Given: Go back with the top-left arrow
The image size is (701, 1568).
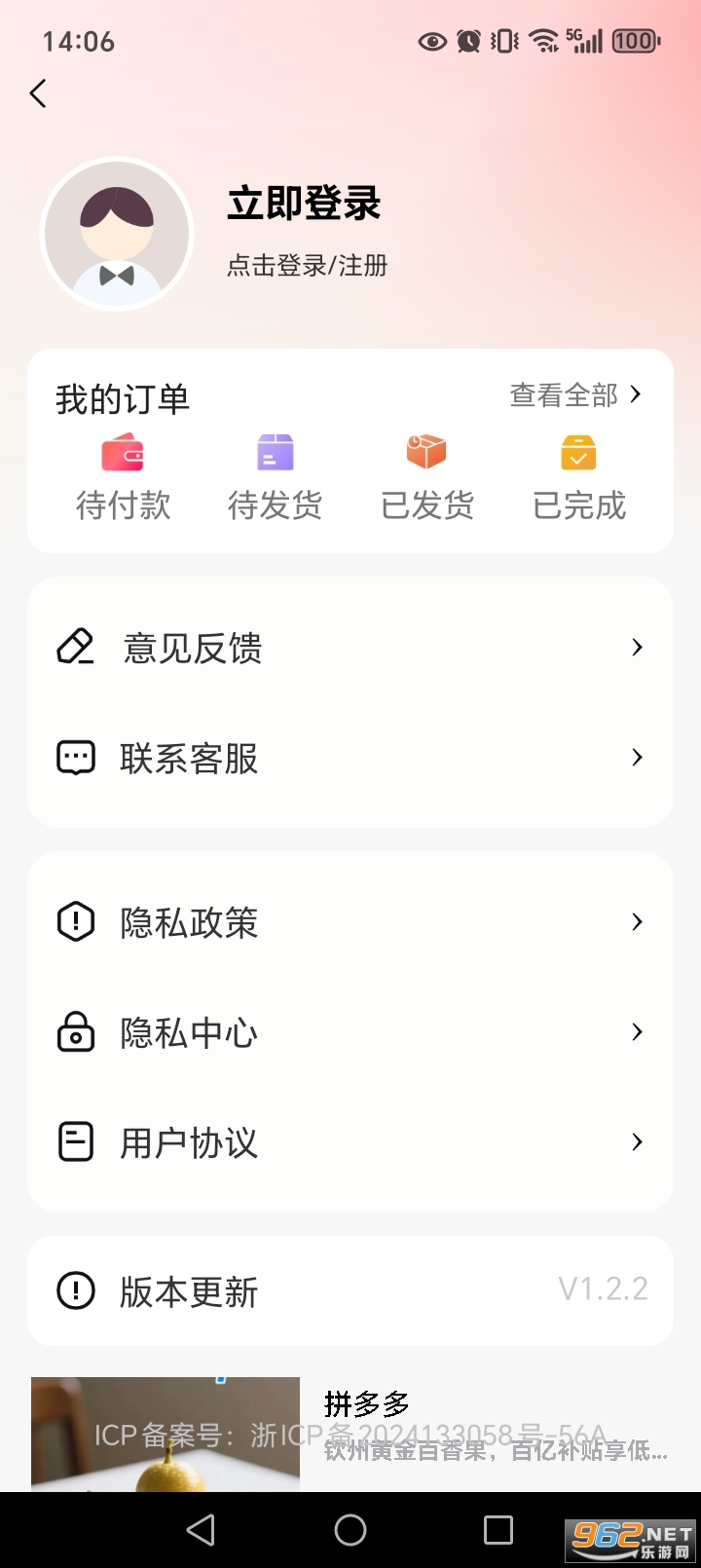Looking at the screenshot, I should coord(39,93).
